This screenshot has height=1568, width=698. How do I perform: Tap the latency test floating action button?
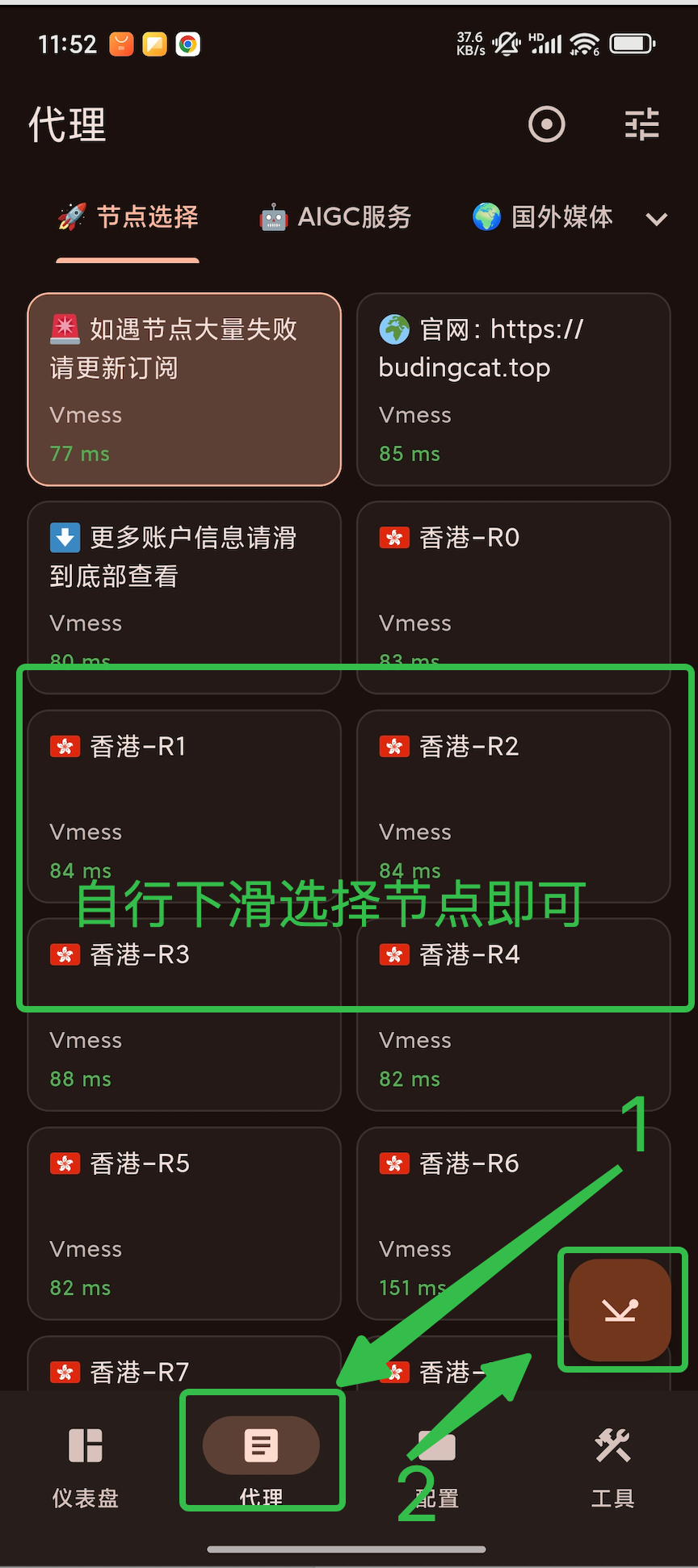(x=620, y=1310)
